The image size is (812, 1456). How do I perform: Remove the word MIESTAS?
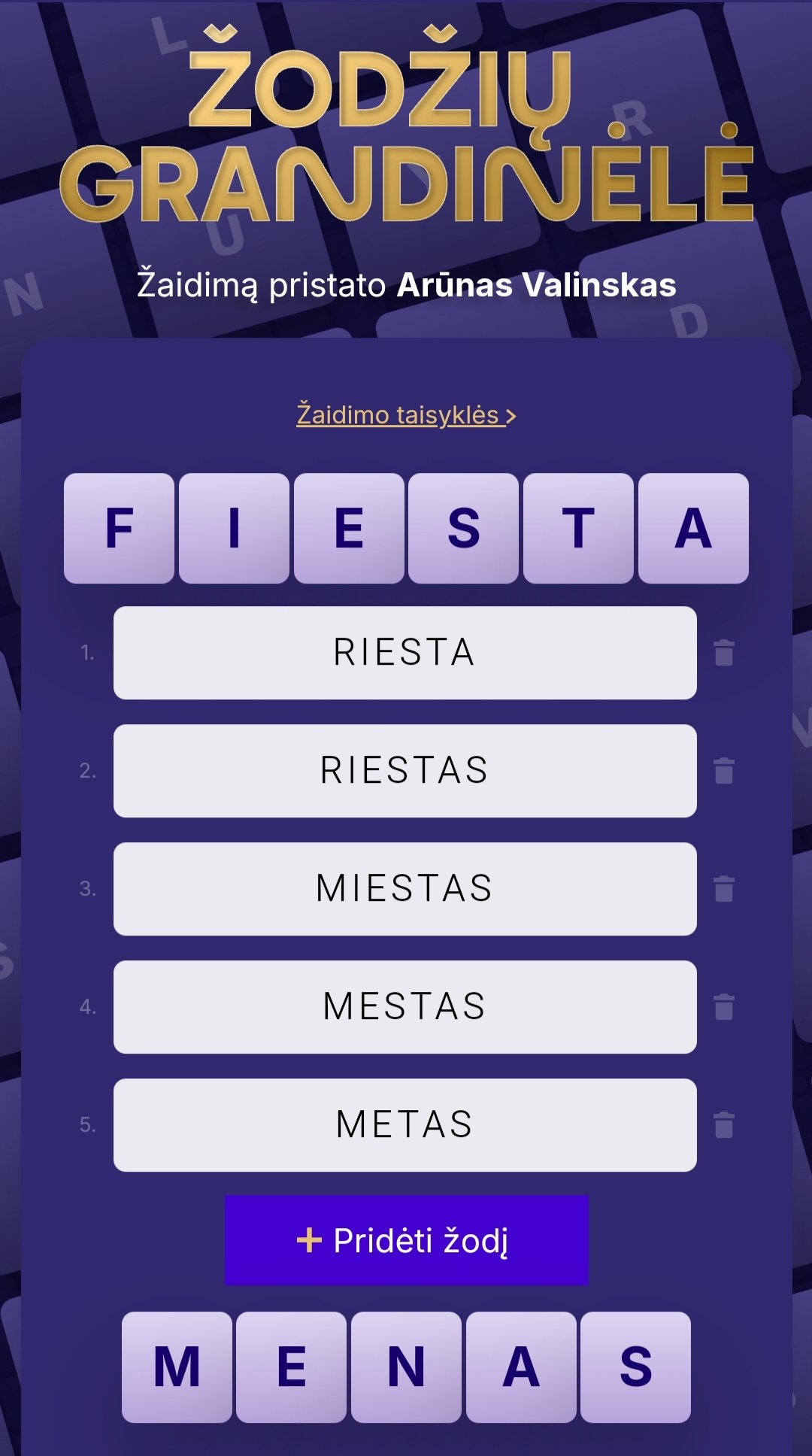724,889
